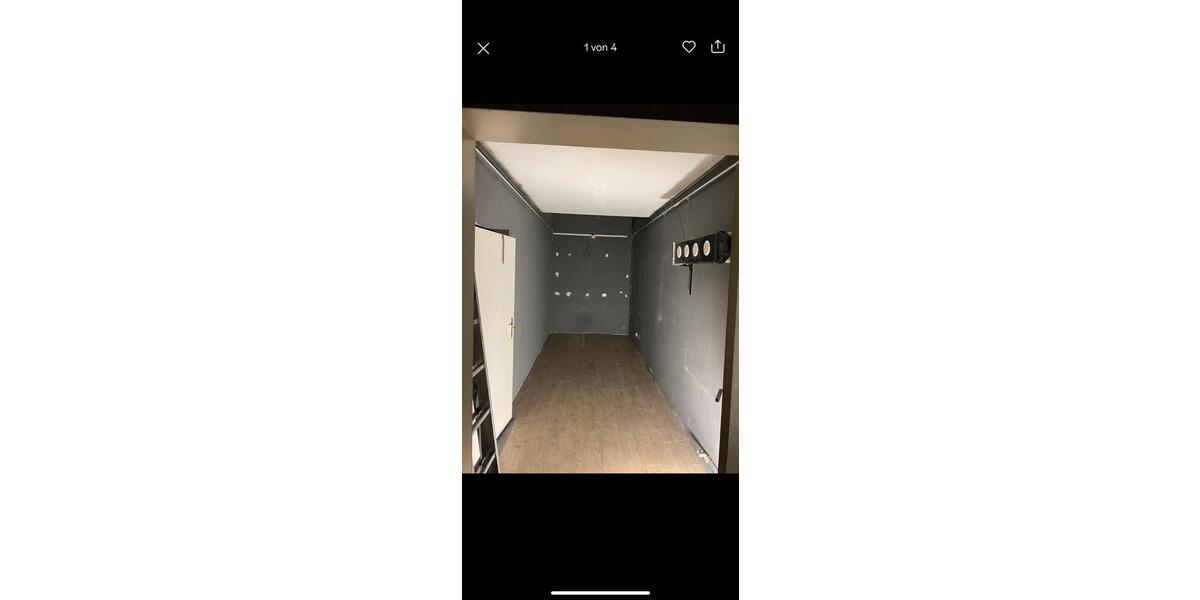
Task: Share this photo
Action: click(x=718, y=47)
